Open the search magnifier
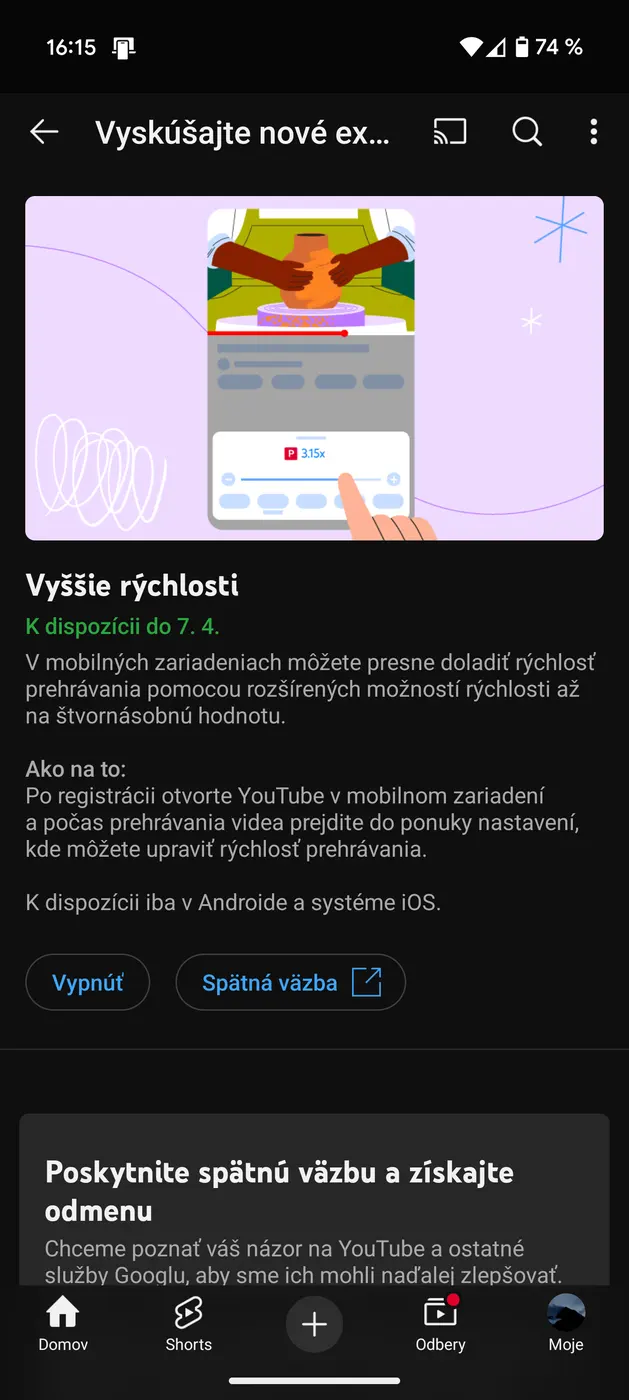Viewport: 629px width, 1400px height. tap(527, 131)
